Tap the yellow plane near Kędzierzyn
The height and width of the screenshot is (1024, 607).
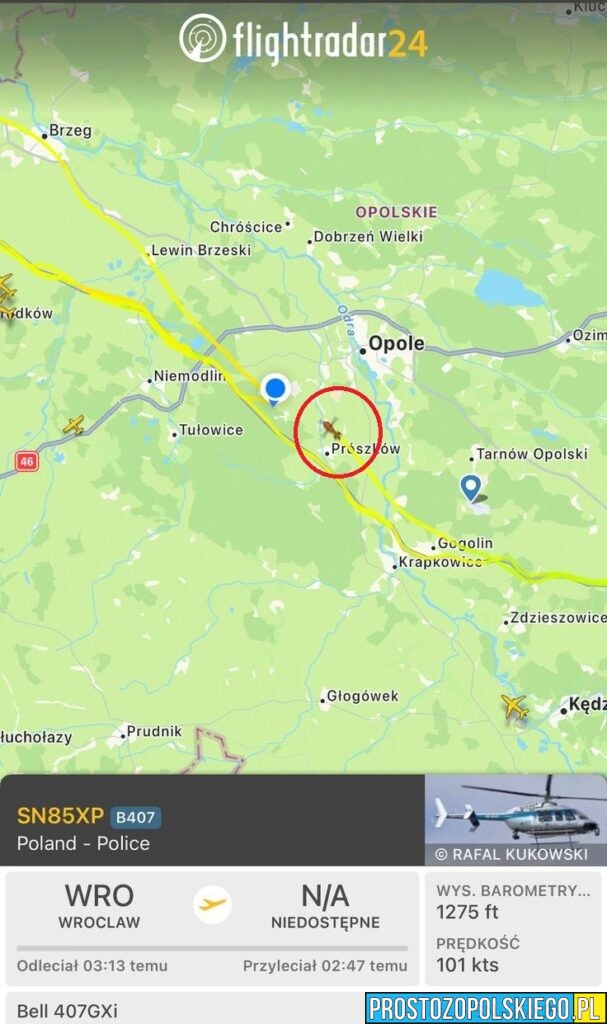(515, 707)
